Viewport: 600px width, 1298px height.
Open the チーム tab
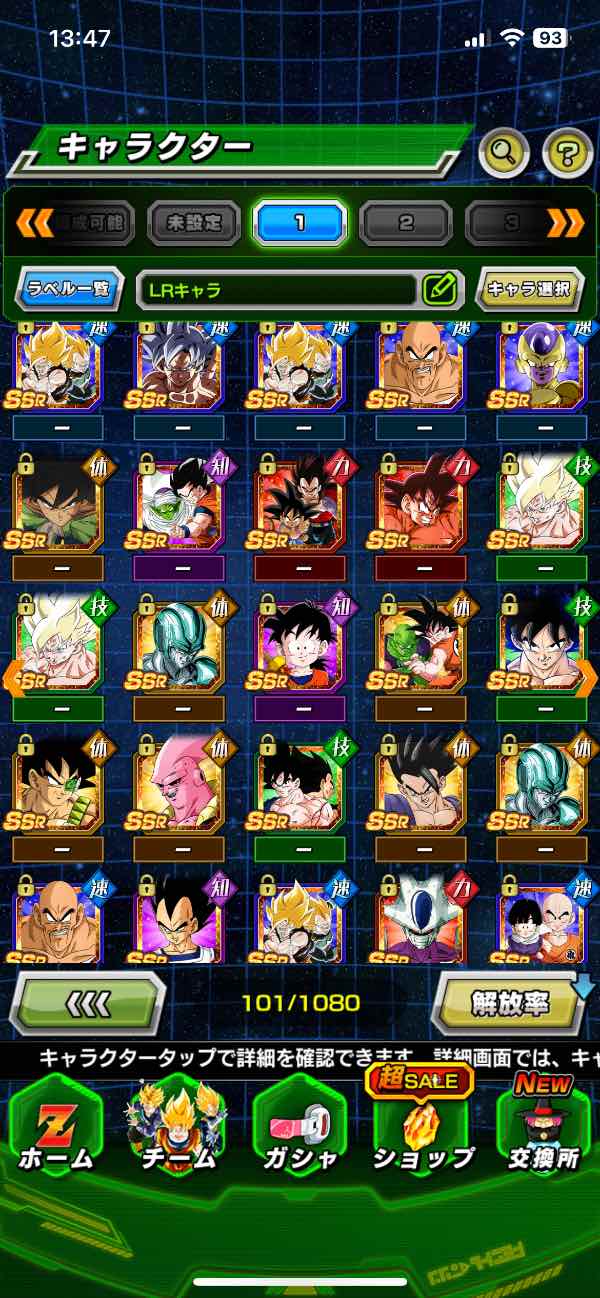tap(177, 1133)
